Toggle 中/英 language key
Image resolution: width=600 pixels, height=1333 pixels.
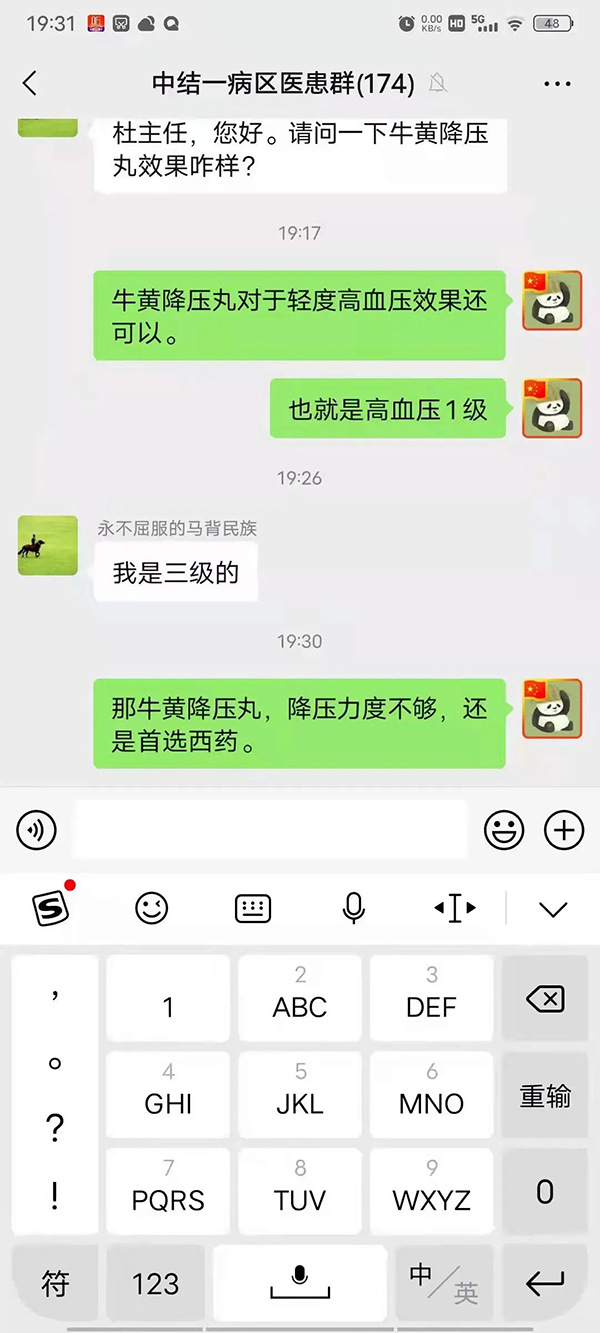[x=443, y=1283]
